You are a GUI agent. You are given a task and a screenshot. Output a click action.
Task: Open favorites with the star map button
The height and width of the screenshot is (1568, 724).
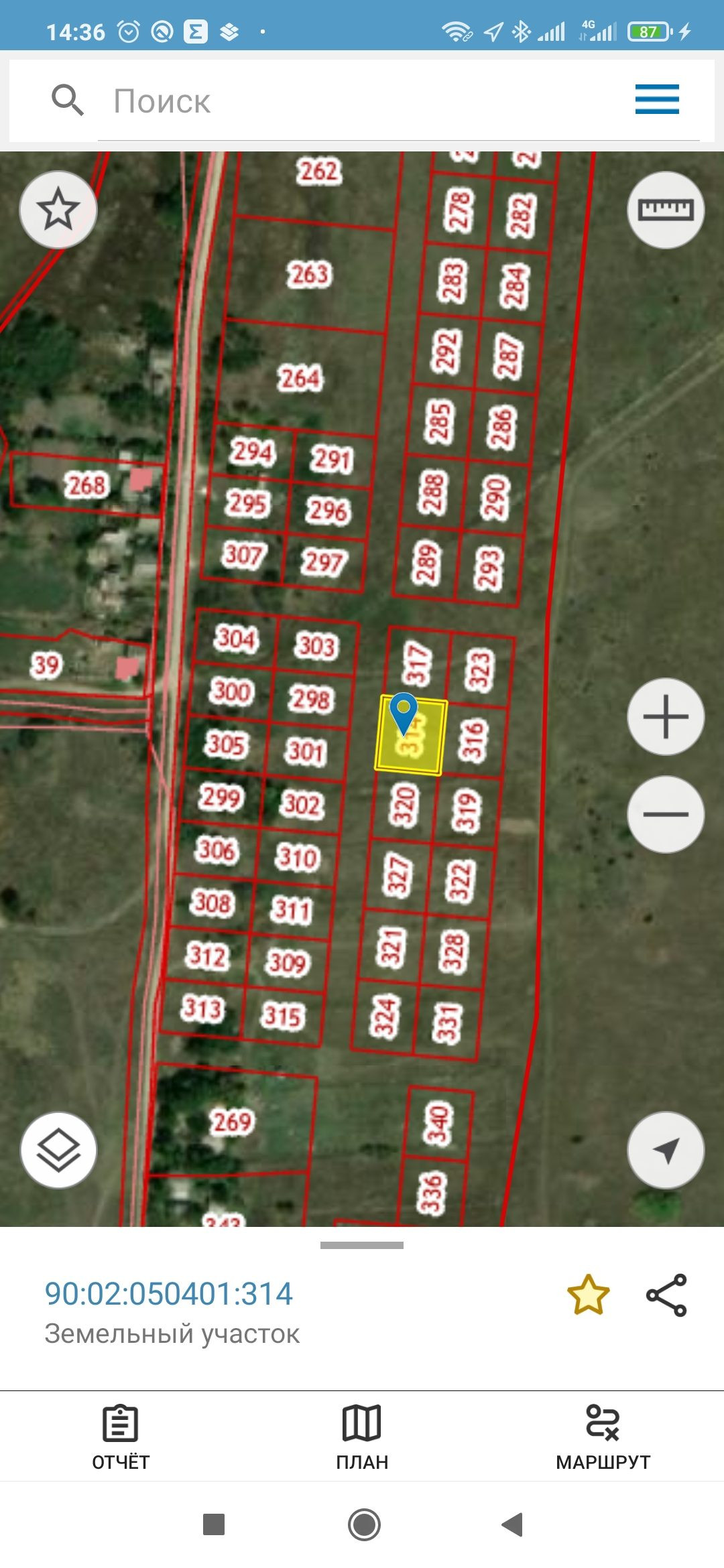coord(58,210)
